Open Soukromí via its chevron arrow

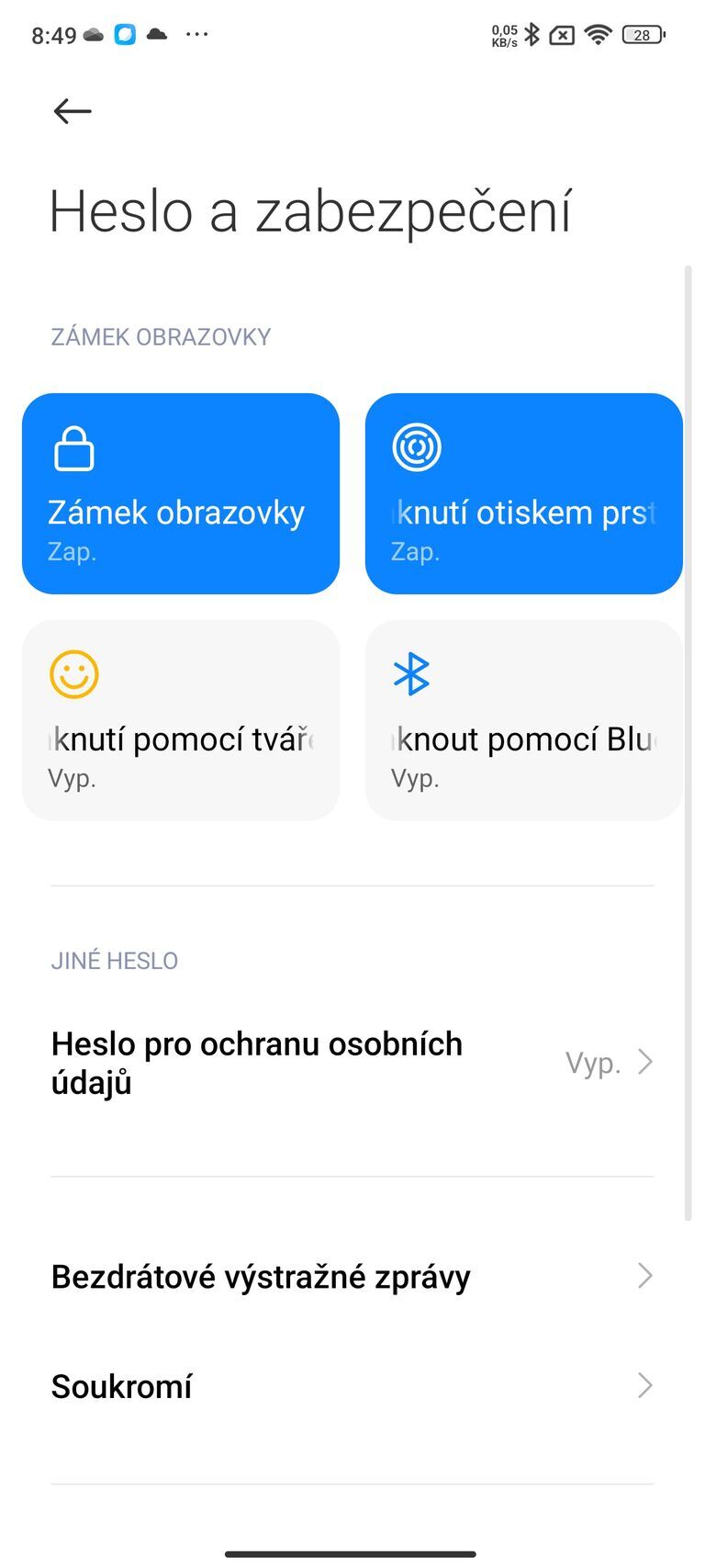[647, 1386]
